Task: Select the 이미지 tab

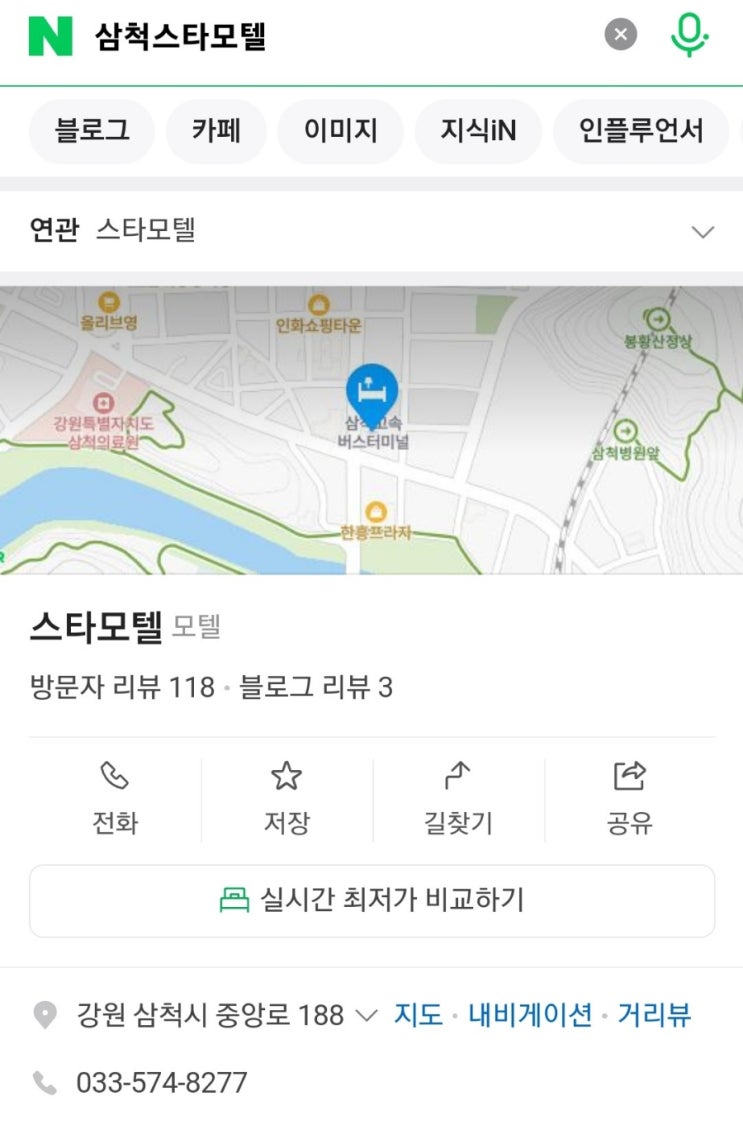Action: 341,131
